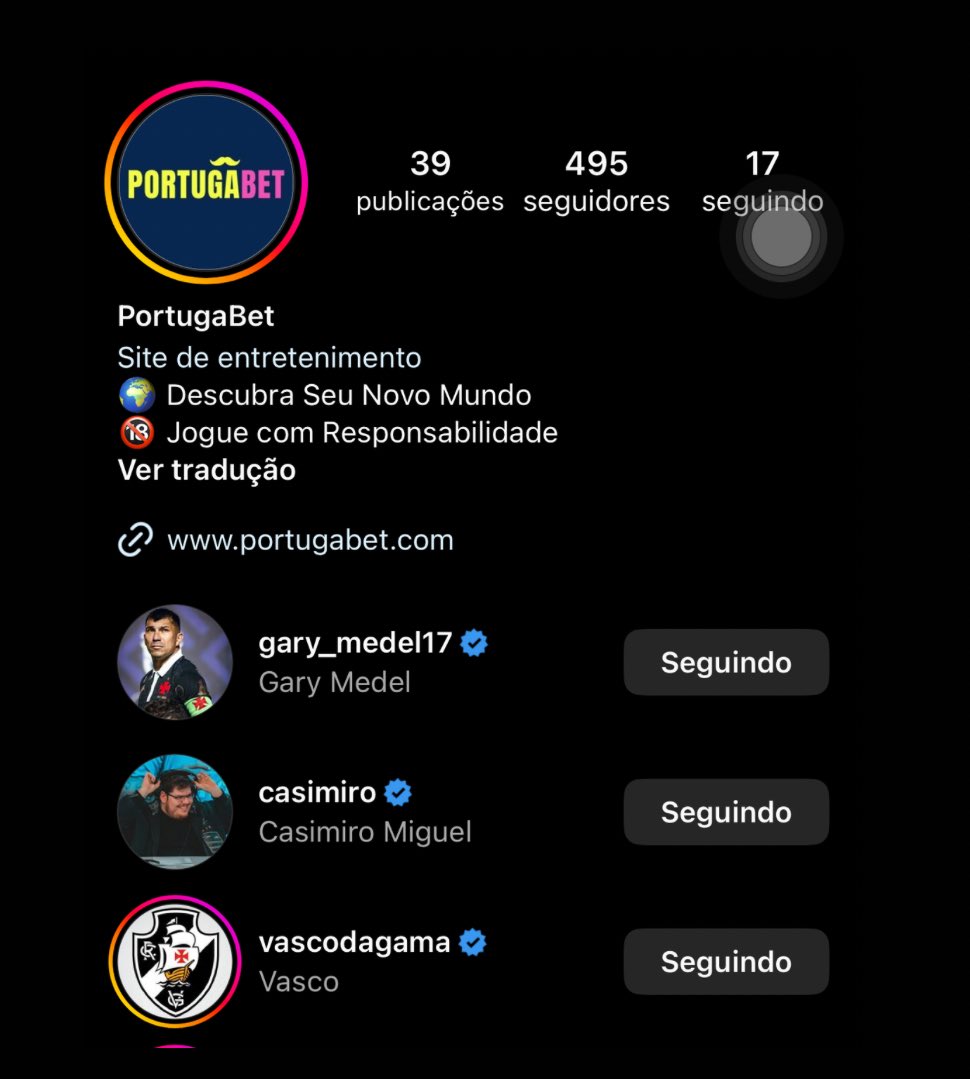Open PortugaBet's story from profile picture
The image size is (970, 1079).
click(205, 183)
